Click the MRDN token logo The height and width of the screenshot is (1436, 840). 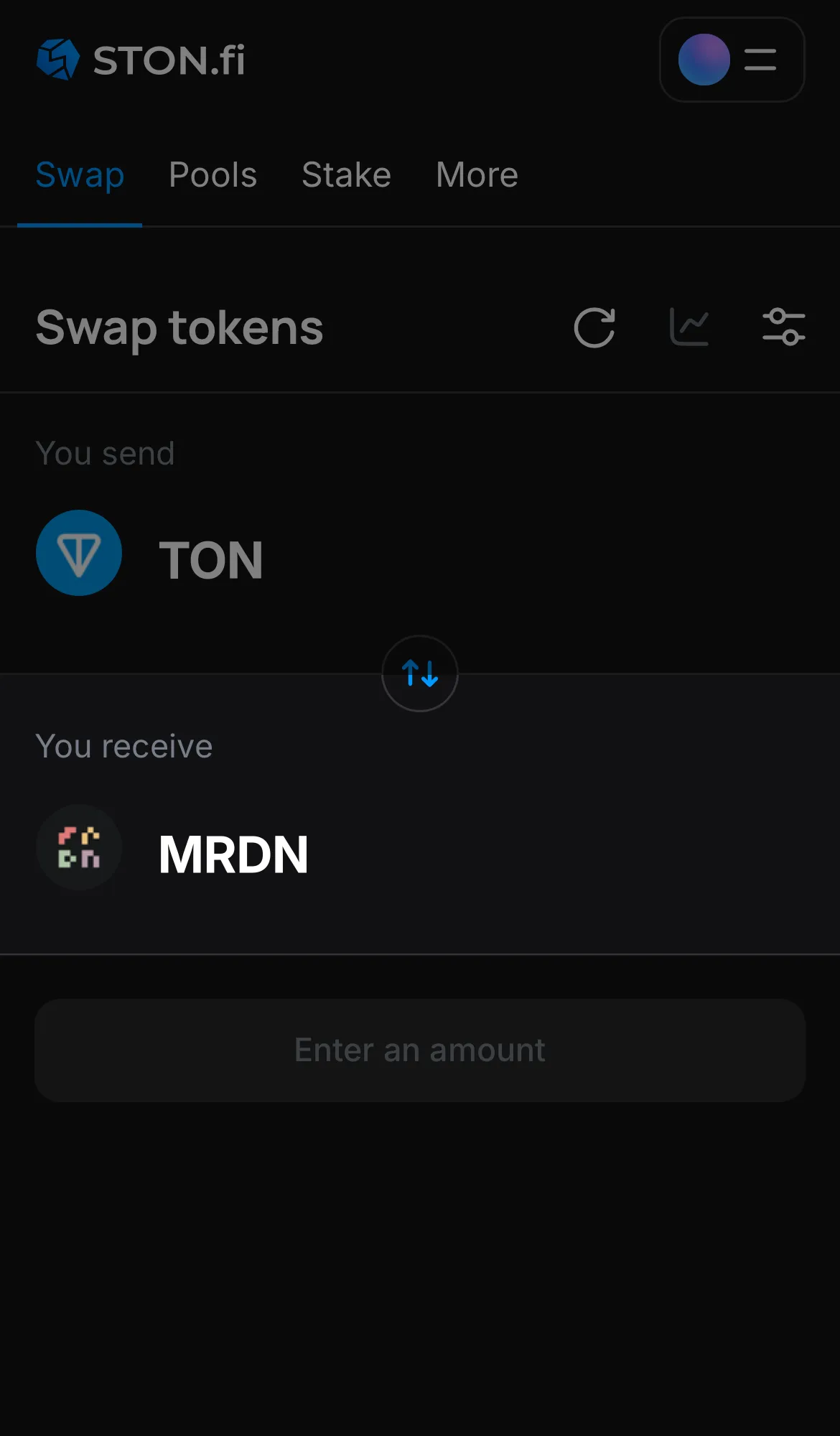pyautogui.click(x=79, y=847)
